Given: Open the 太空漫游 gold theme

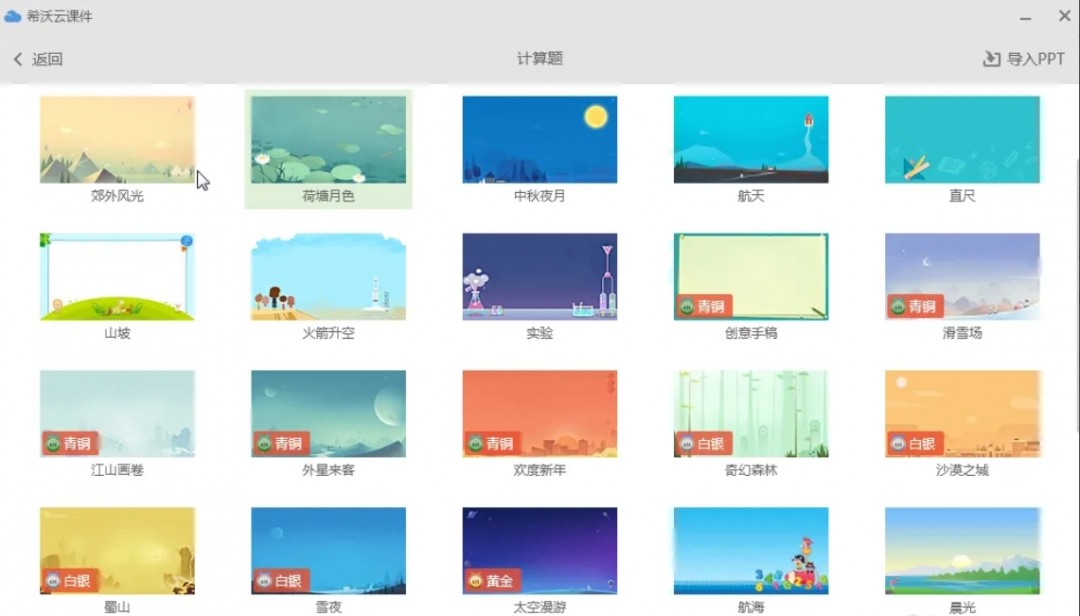Looking at the screenshot, I should [539, 551].
